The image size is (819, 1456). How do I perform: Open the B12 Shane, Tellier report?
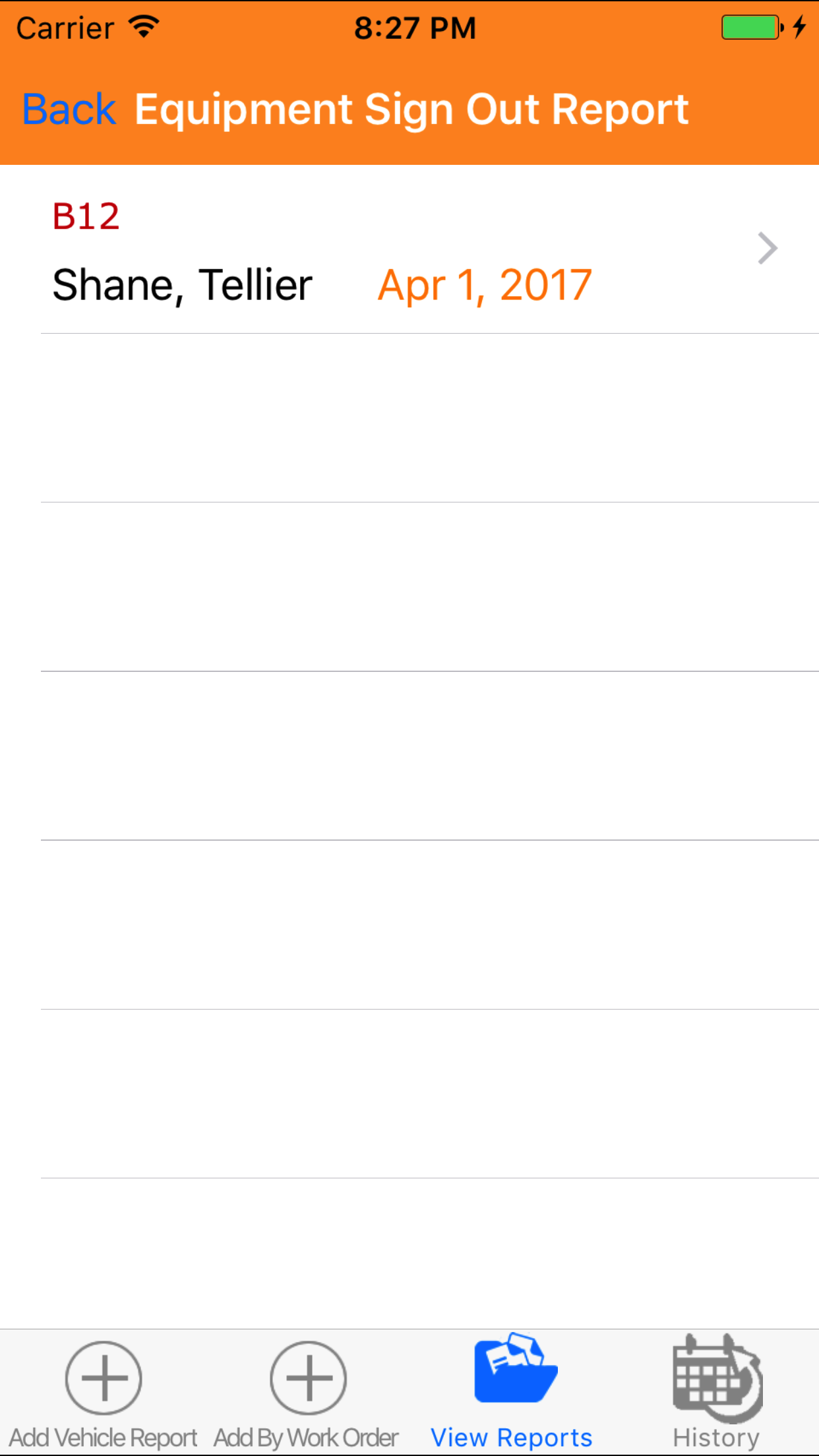[x=409, y=251]
